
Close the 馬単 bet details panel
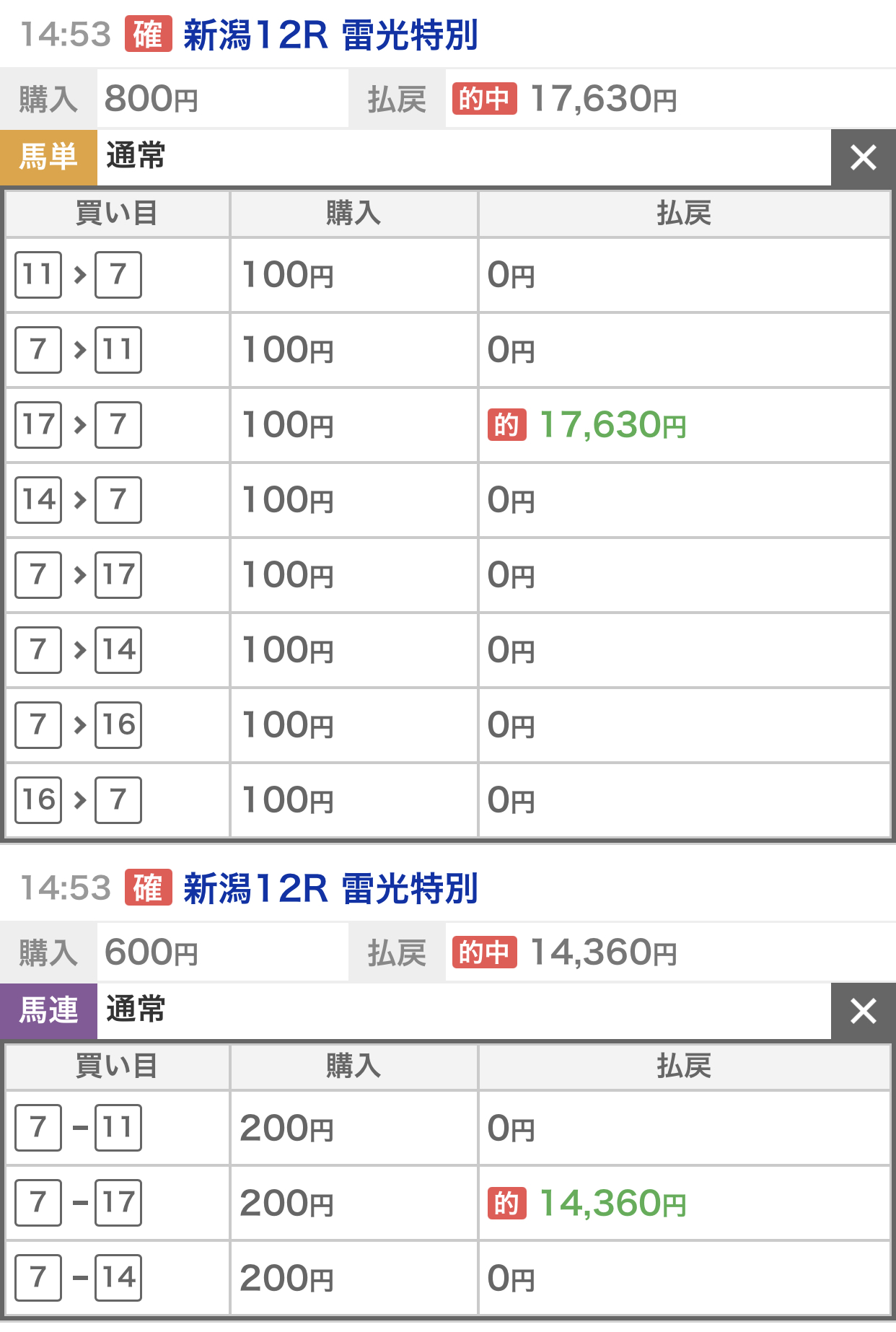point(863,157)
